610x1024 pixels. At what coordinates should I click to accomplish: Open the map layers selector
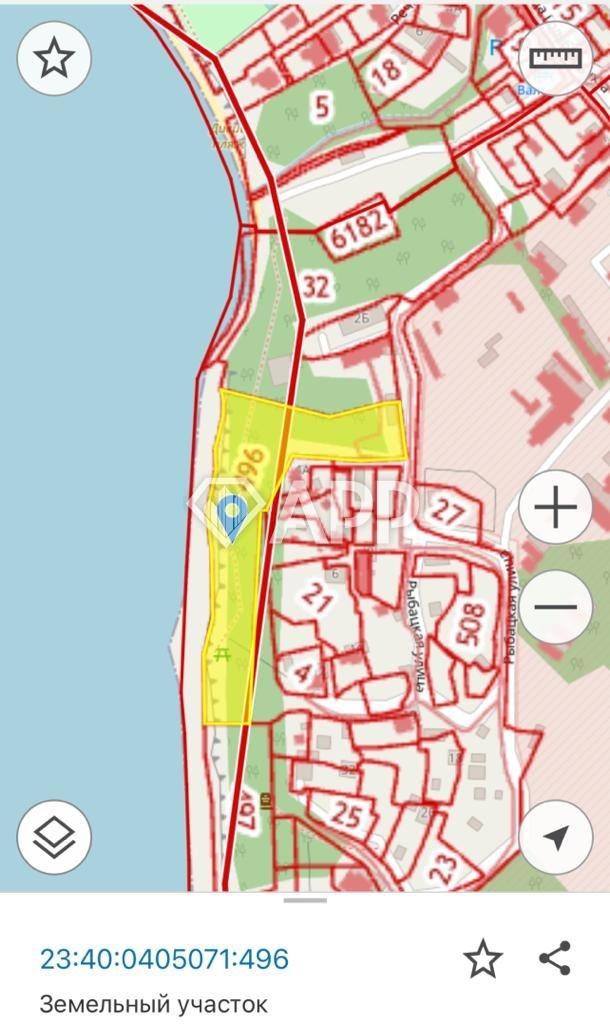coord(54,838)
